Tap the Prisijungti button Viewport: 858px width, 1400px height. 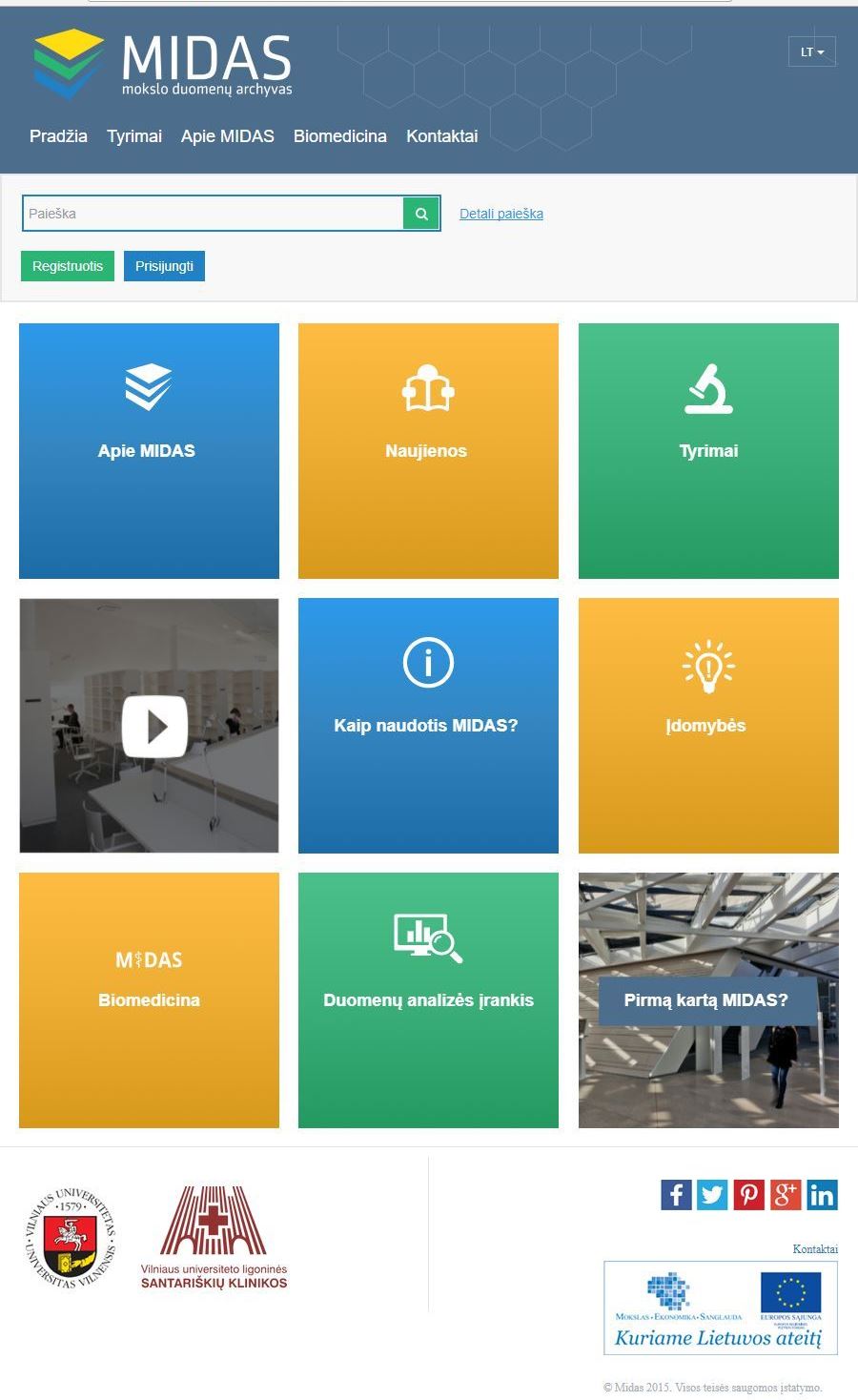pos(164,266)
